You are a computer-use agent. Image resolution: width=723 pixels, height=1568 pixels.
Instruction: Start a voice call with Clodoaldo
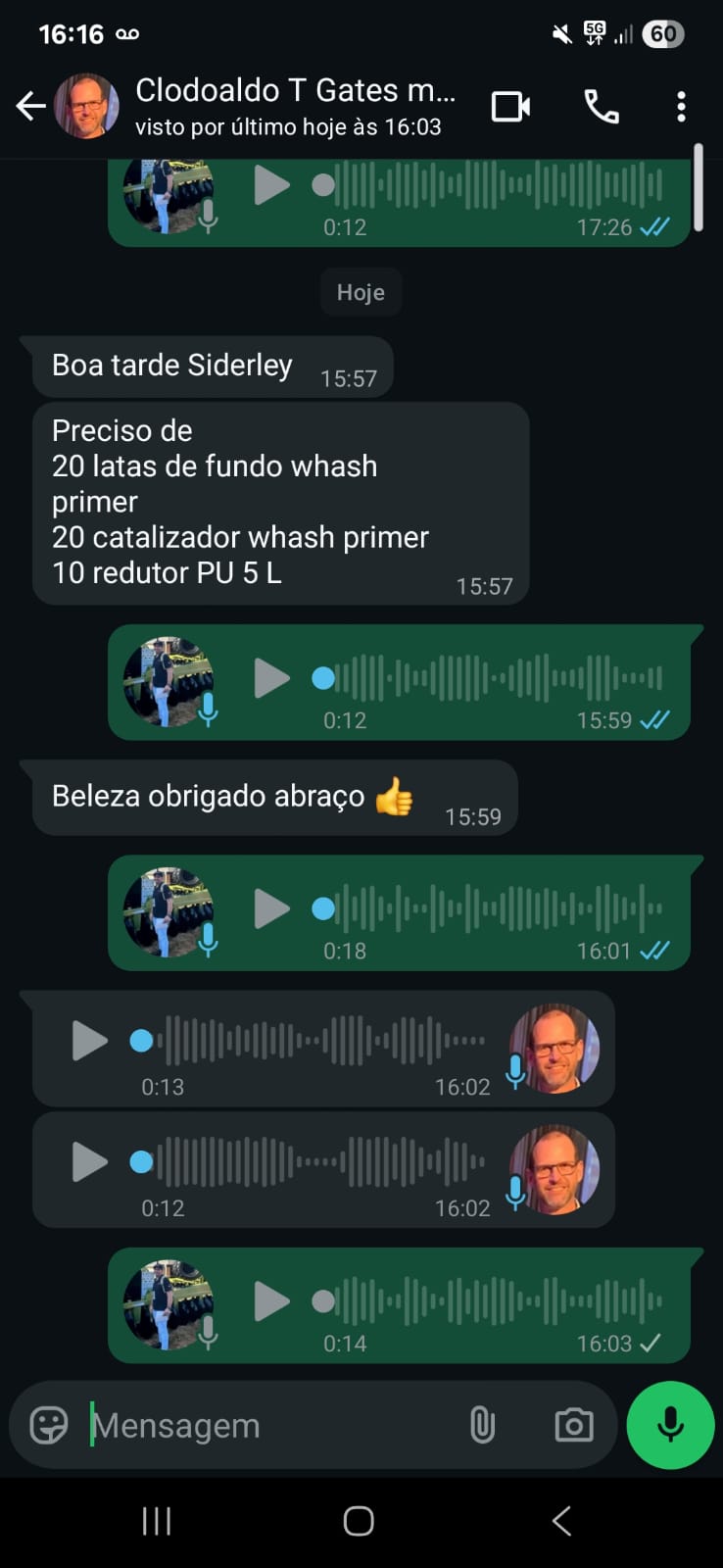[x=602, y=106]
